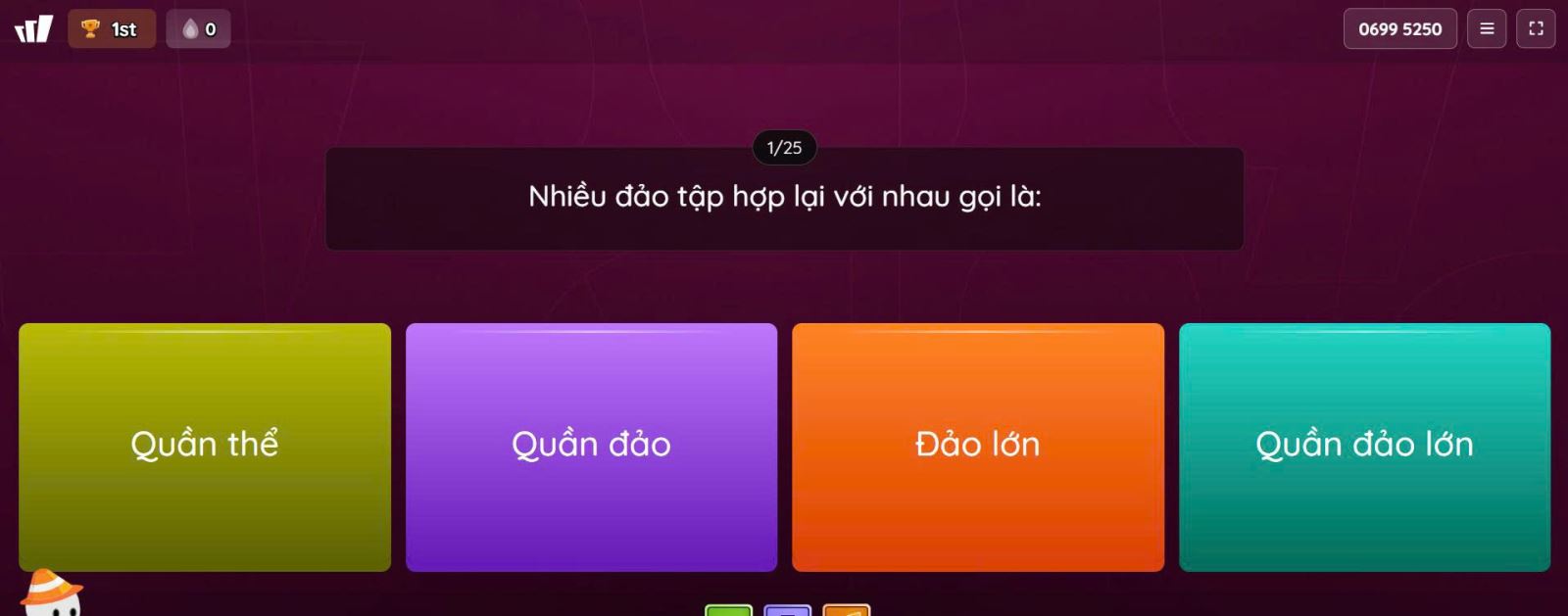
Task: Tap the game code 0699 5250
Action: pyautogui.click(x=1399, y=28)
